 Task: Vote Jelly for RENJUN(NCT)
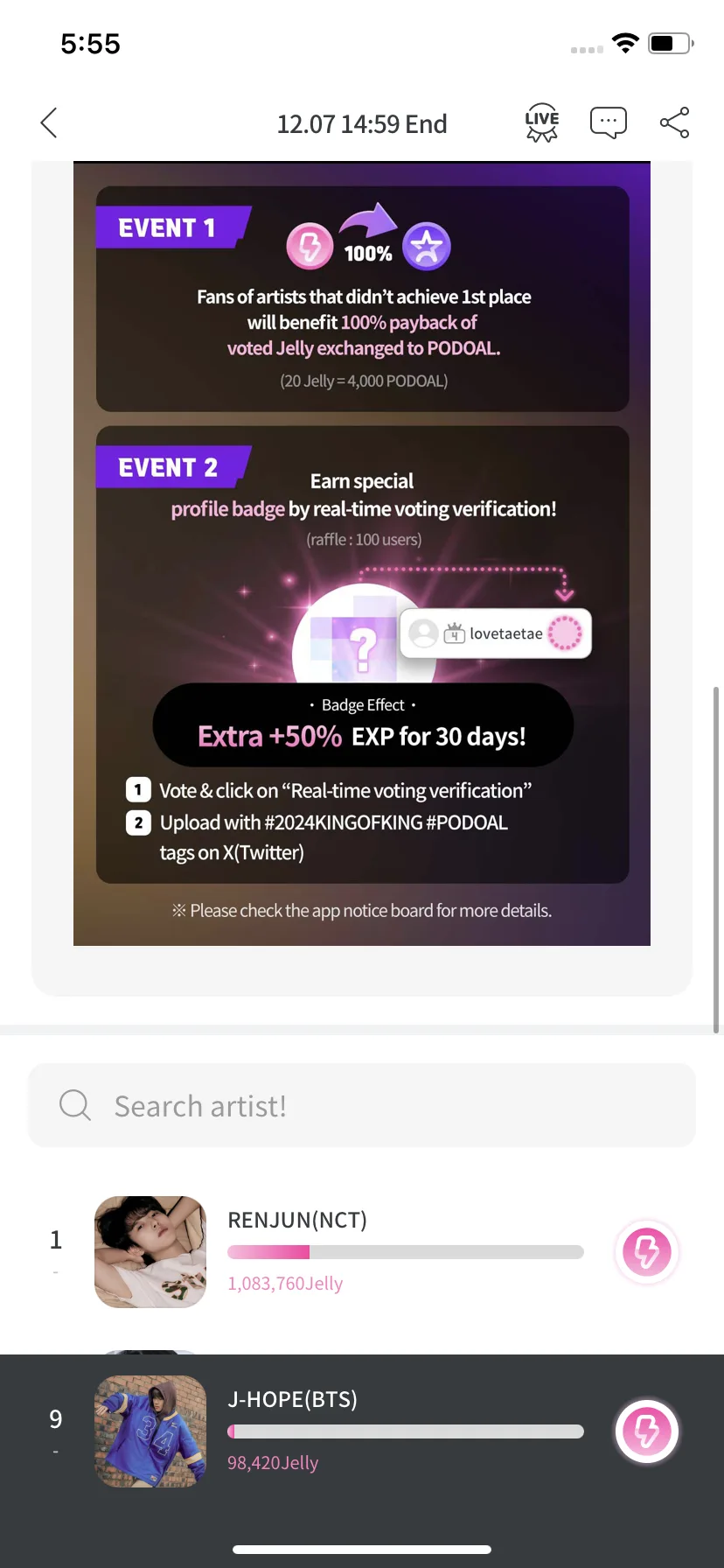(646, 1252)
